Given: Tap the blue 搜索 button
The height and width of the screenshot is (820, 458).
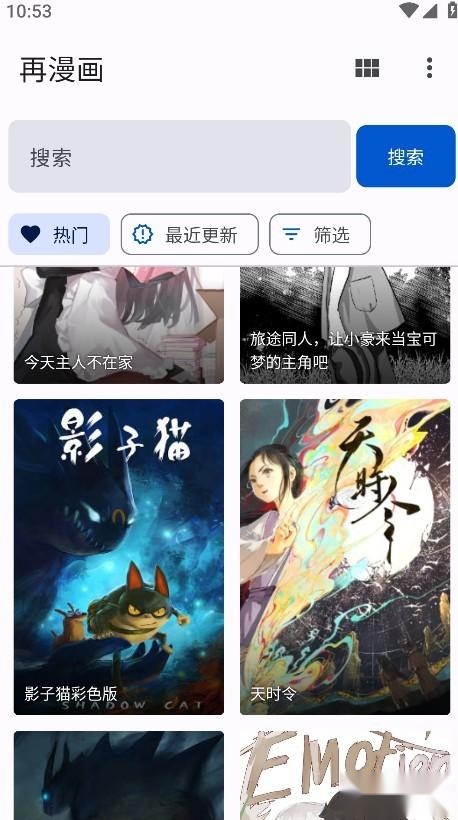Looking at the screenshot, I should 406,156.
